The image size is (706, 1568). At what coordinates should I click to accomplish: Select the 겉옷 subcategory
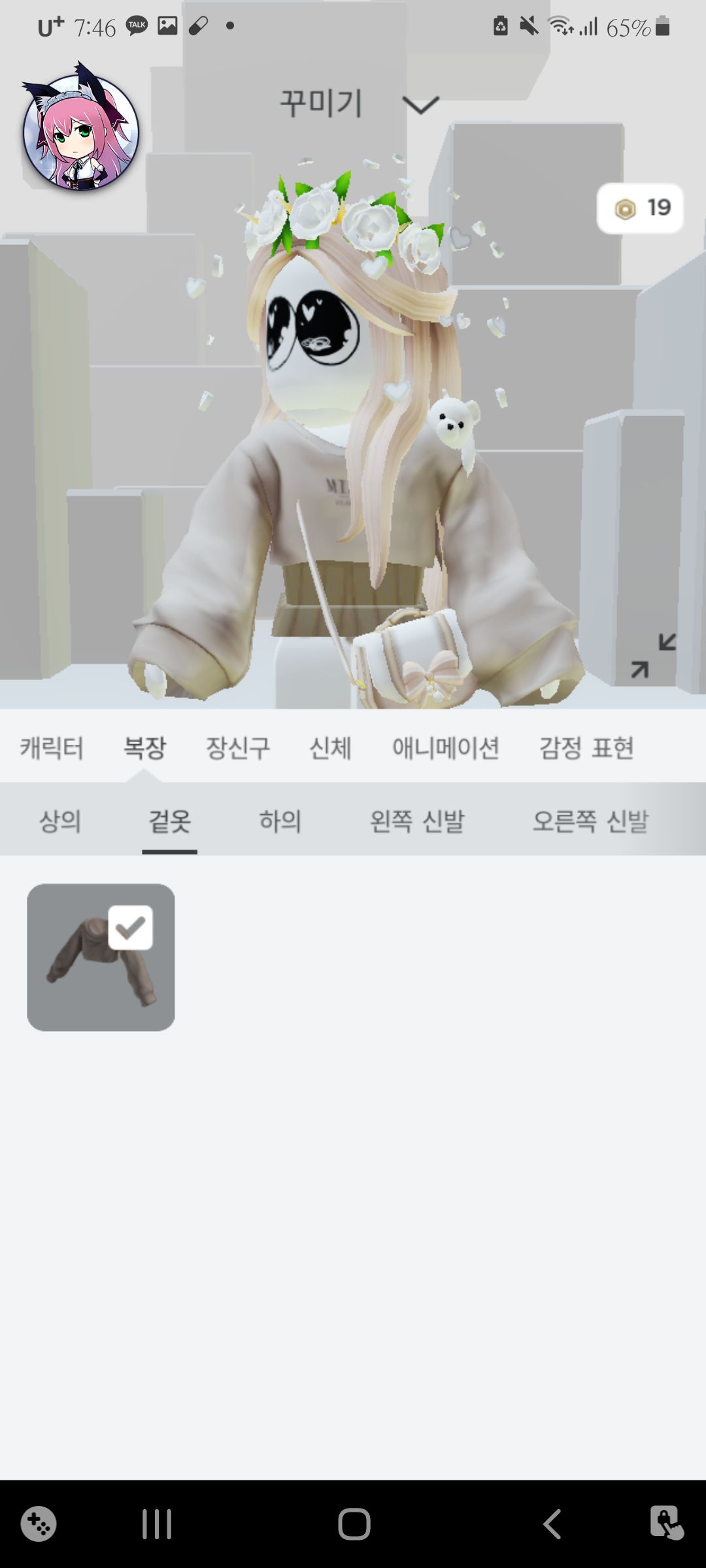(x=169, y=821)
